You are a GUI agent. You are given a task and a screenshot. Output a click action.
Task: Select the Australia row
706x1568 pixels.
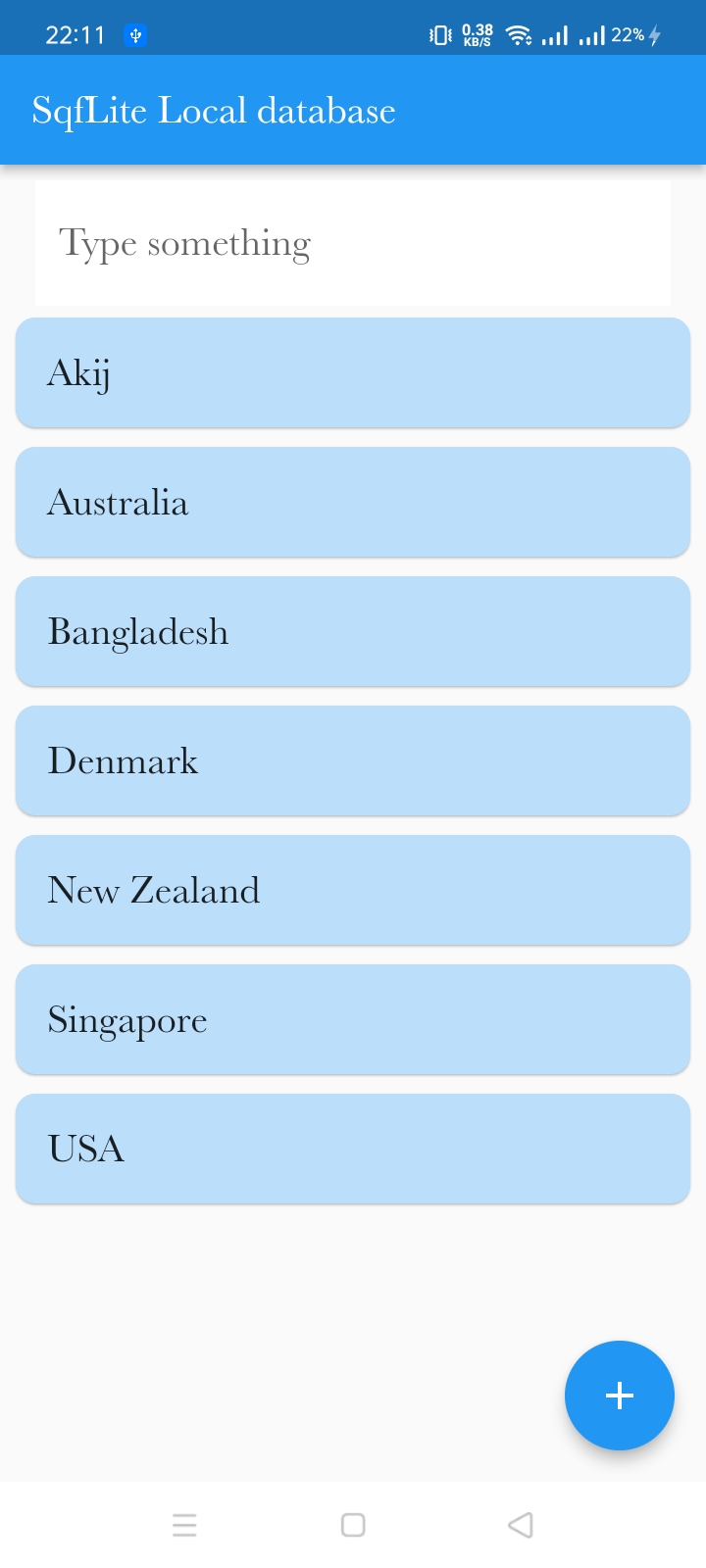353,502
